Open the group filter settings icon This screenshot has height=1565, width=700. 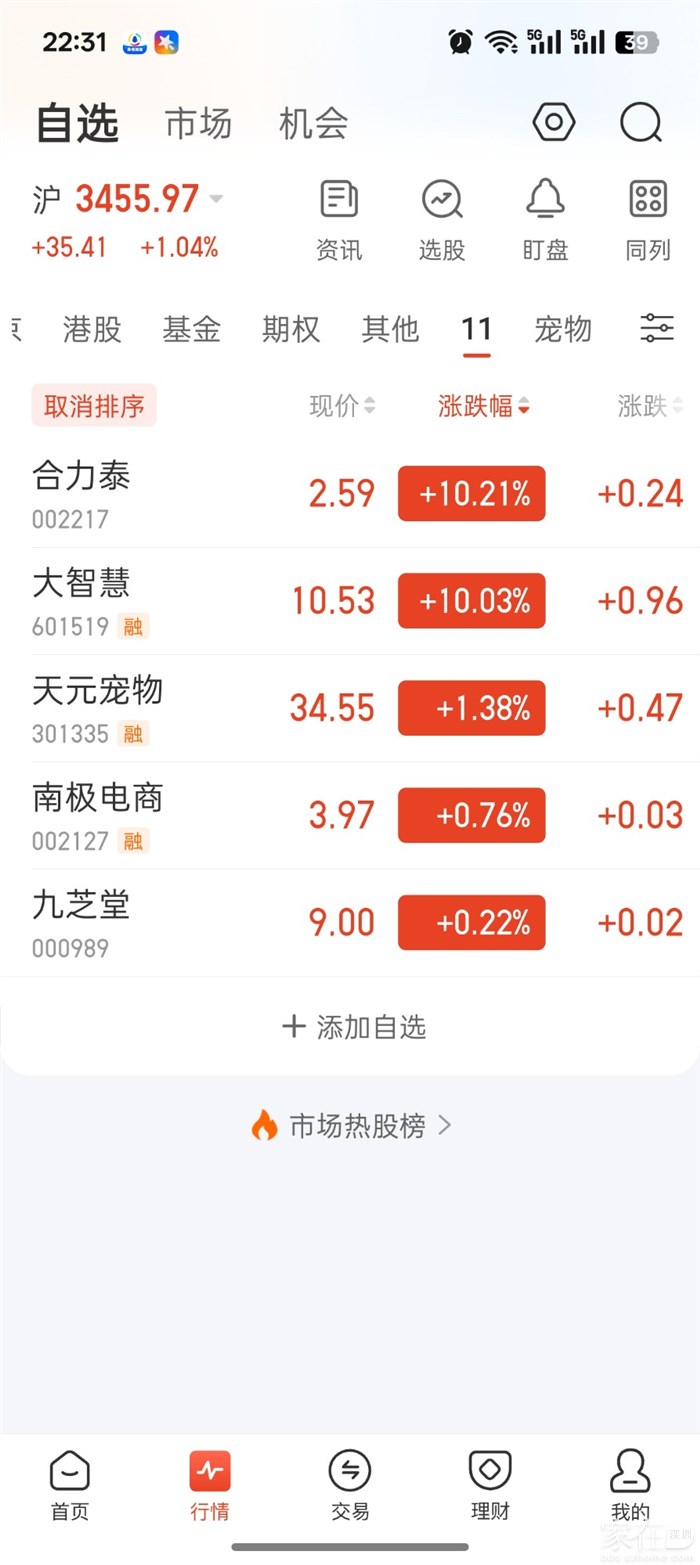coord(657,328)
